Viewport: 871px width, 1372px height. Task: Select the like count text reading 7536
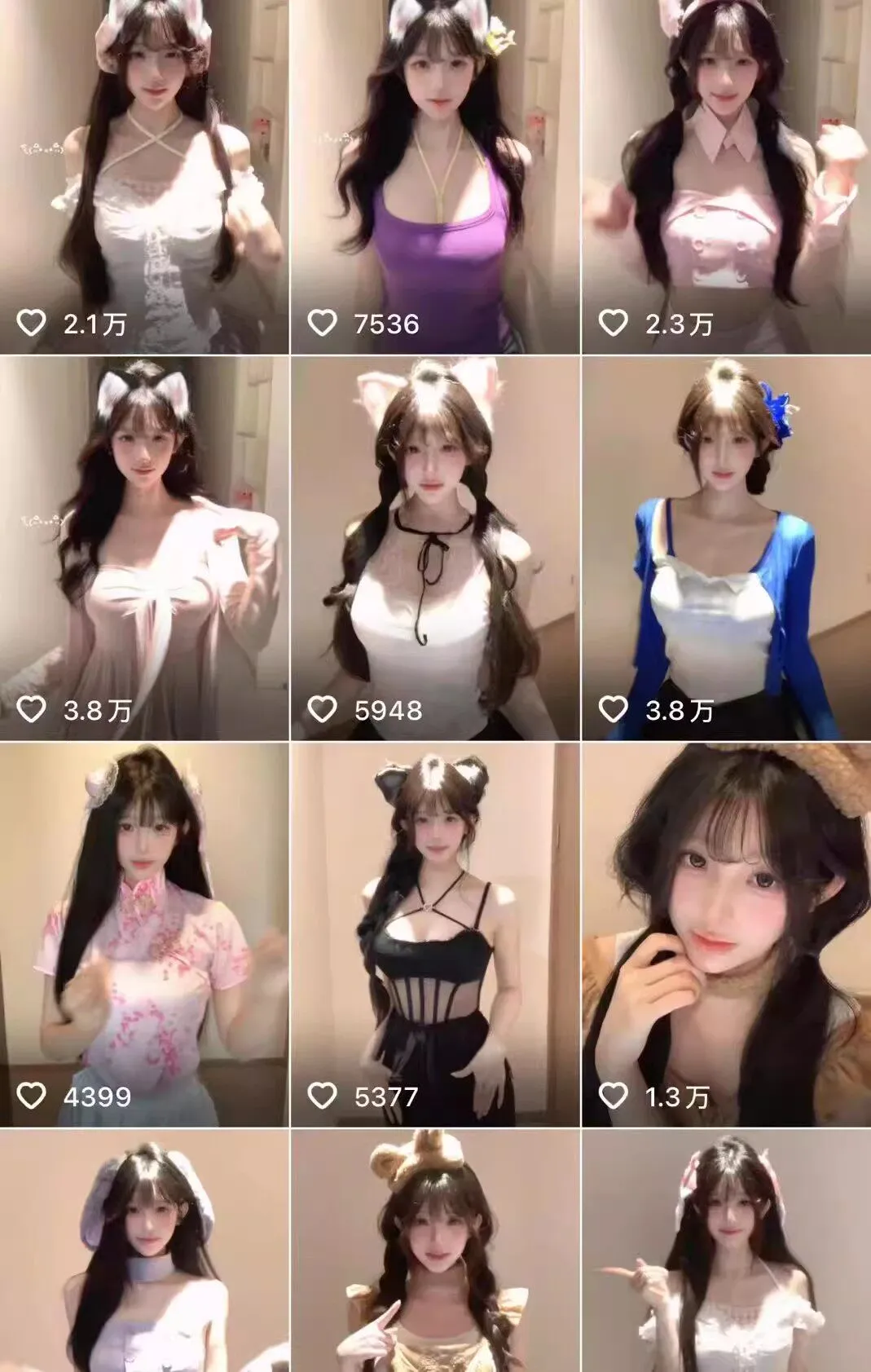tap(387, 323)
